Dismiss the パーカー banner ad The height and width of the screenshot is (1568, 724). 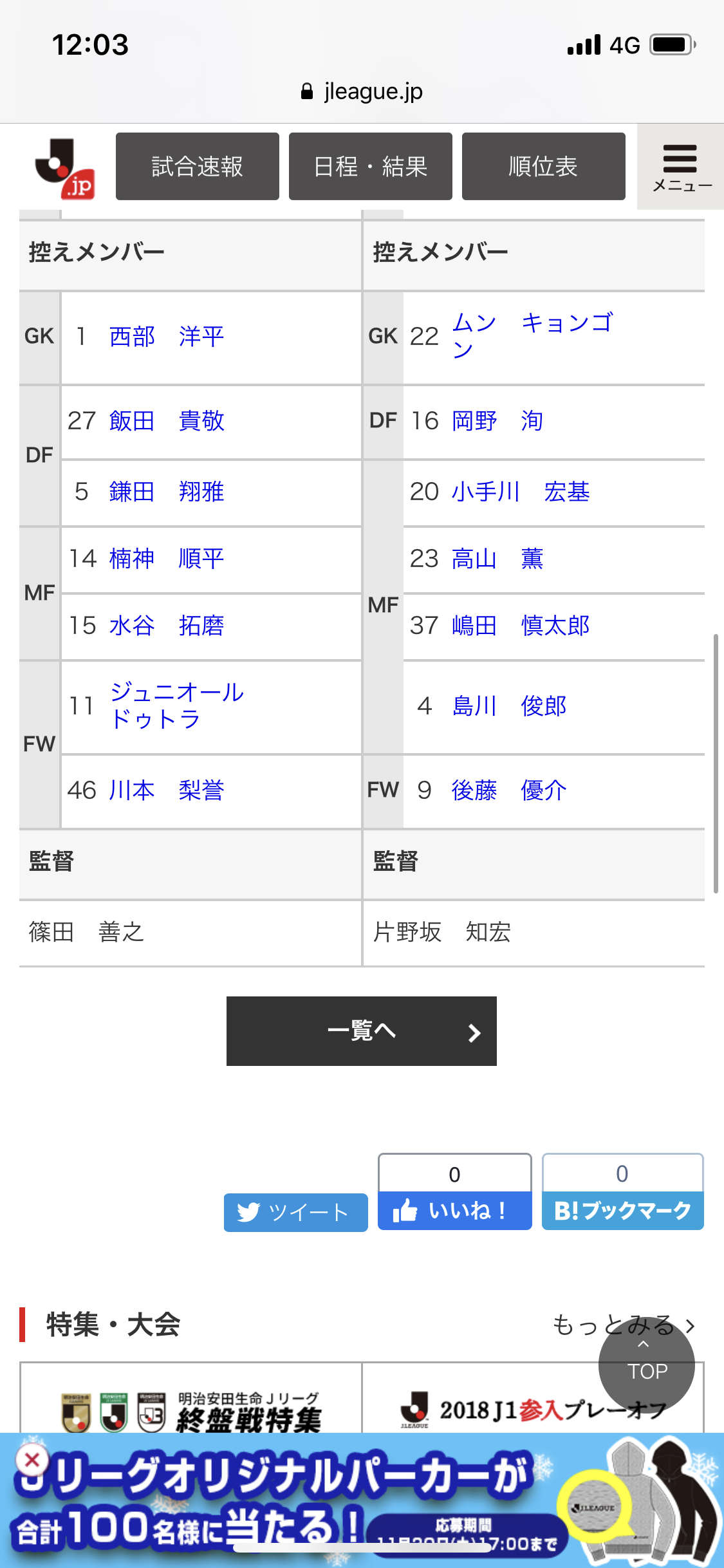tap(32, 1461)
